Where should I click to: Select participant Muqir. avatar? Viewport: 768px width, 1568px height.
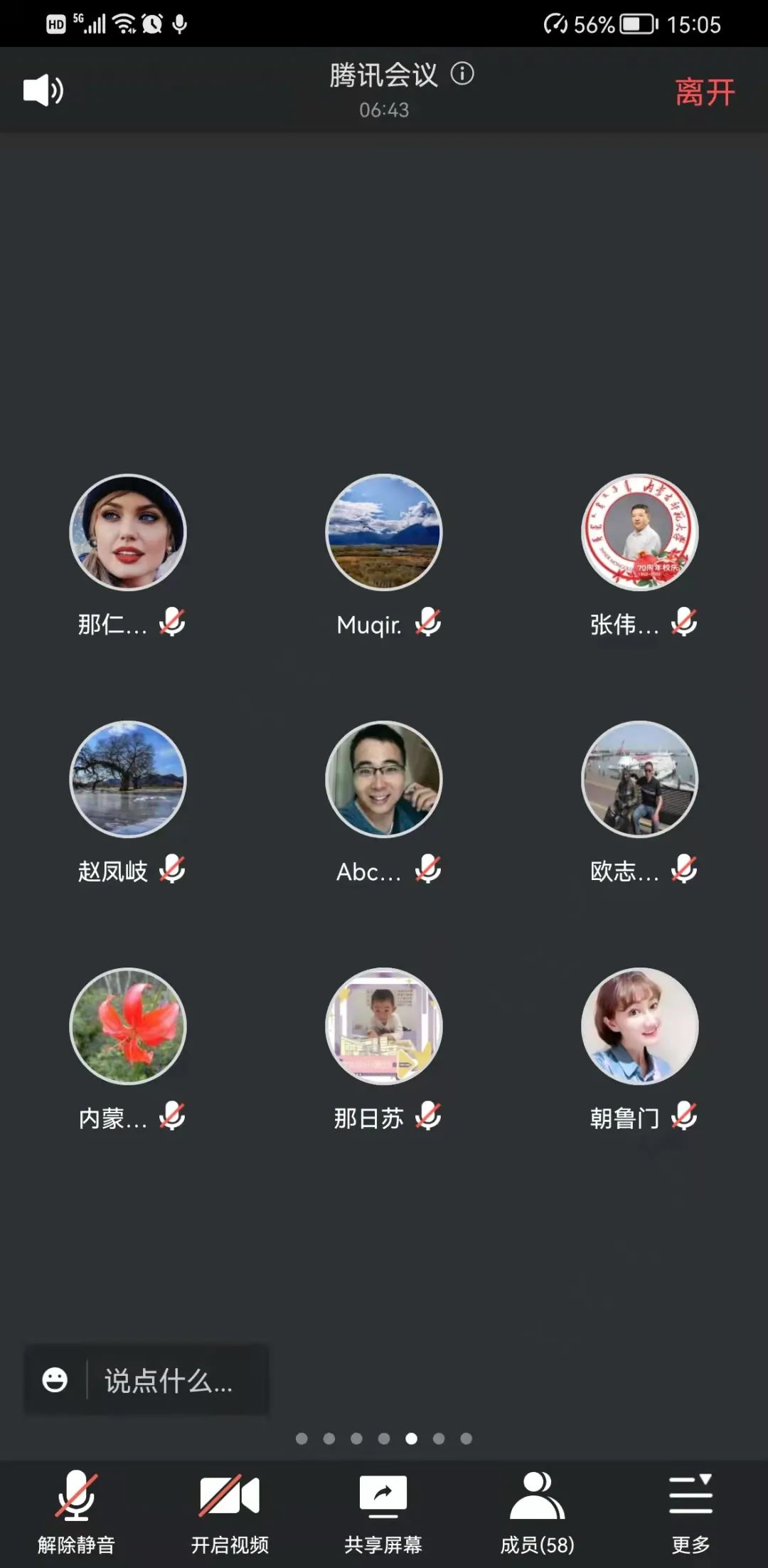click(x=384, y=532)
